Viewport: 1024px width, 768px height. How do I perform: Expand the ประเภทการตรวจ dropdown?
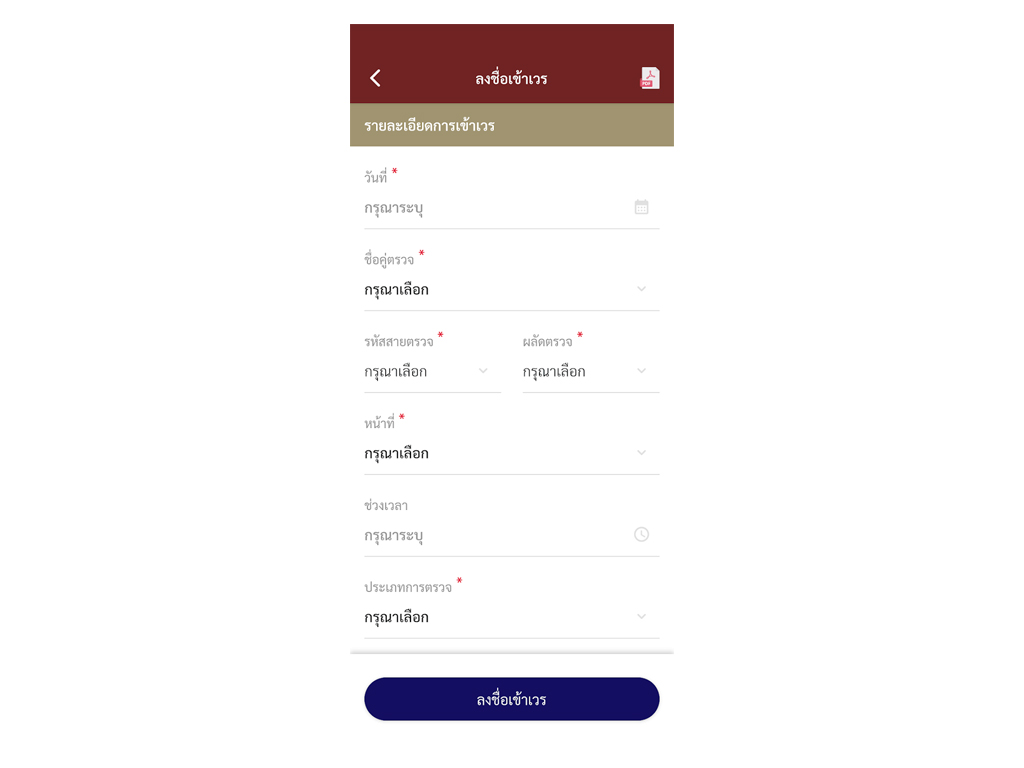click(x=511, y=618)
